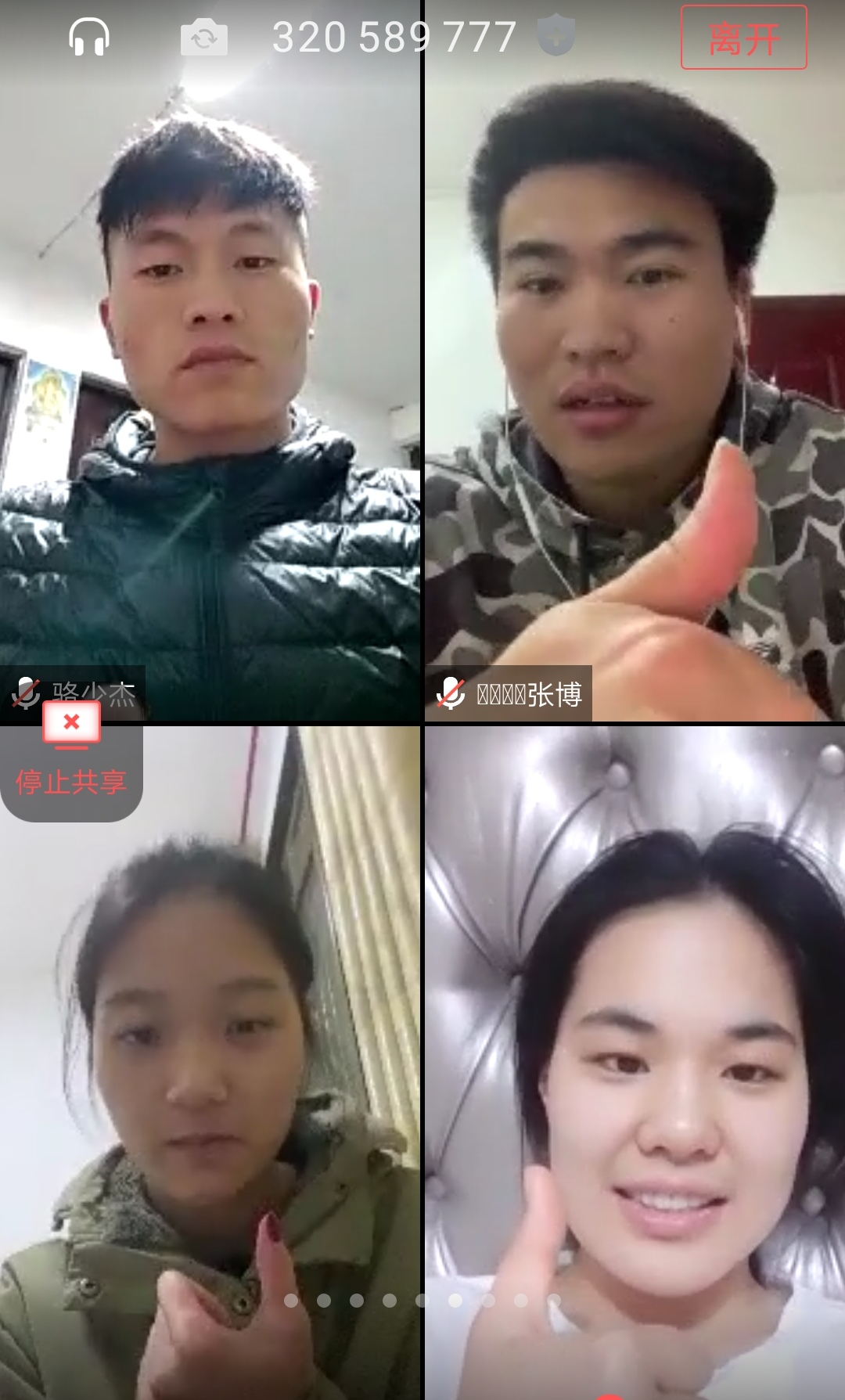
Task: Tap the headphone audio output icon
Action: (89, 37)
